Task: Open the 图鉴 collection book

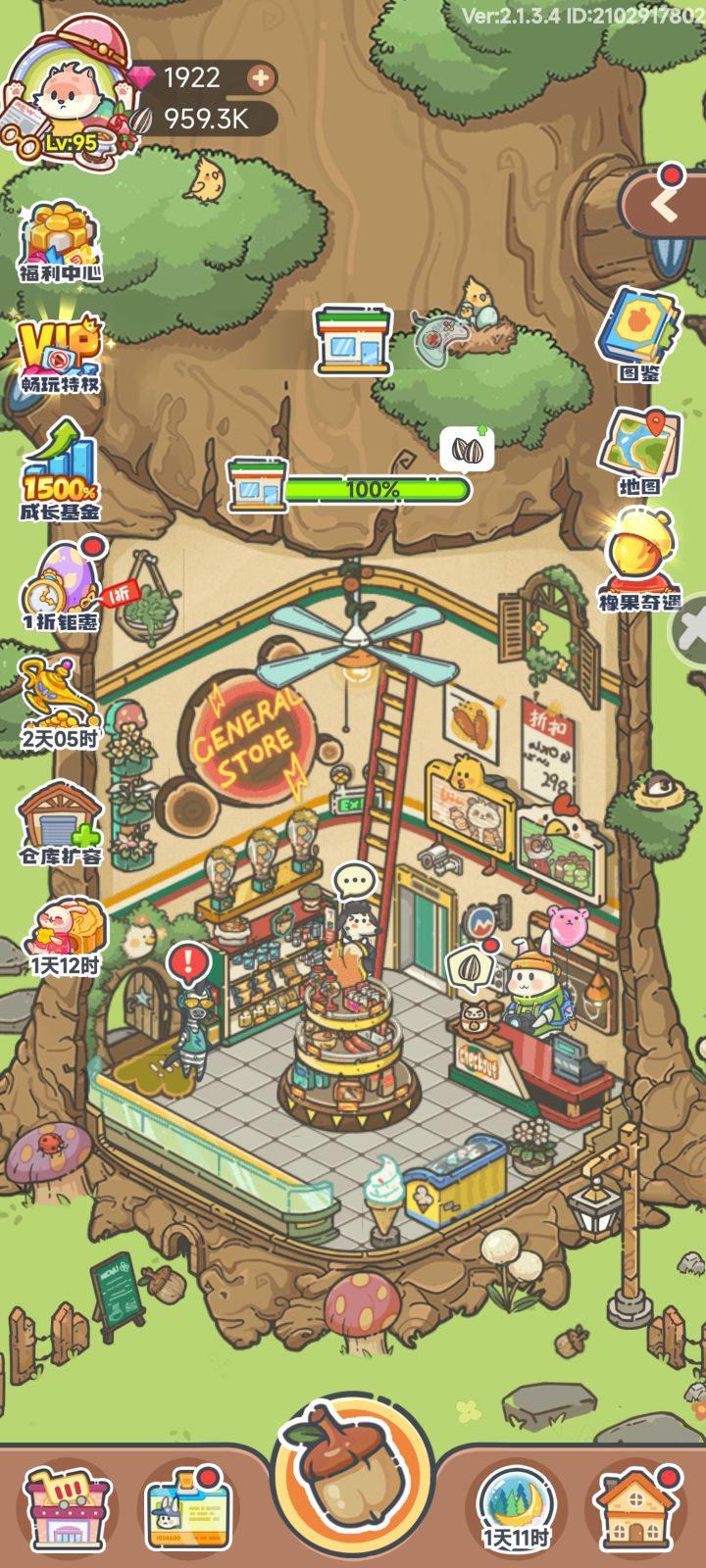Action: pos(638,337)
